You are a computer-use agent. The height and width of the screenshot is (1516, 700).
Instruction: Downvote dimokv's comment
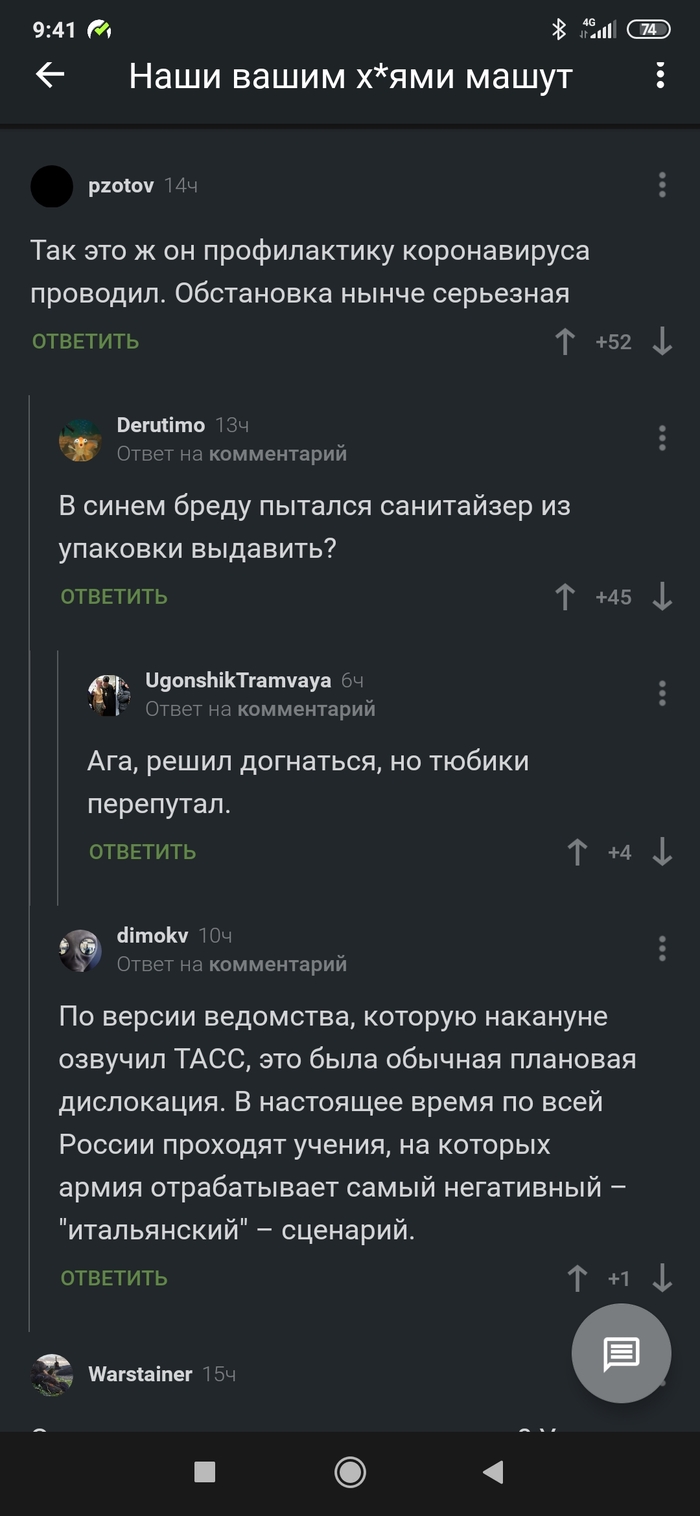click(x=662, y=1278)
